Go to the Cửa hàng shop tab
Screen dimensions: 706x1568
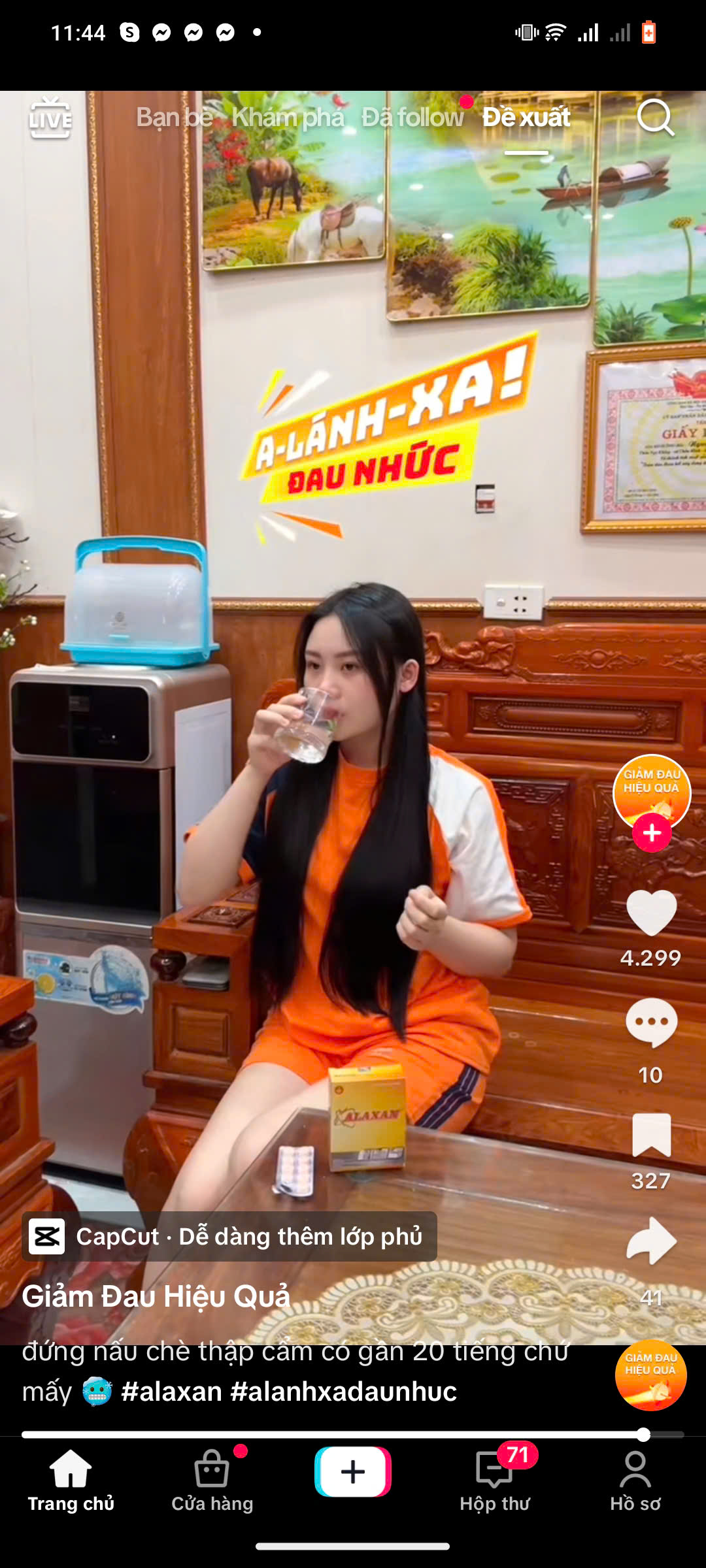point(212,1481)
